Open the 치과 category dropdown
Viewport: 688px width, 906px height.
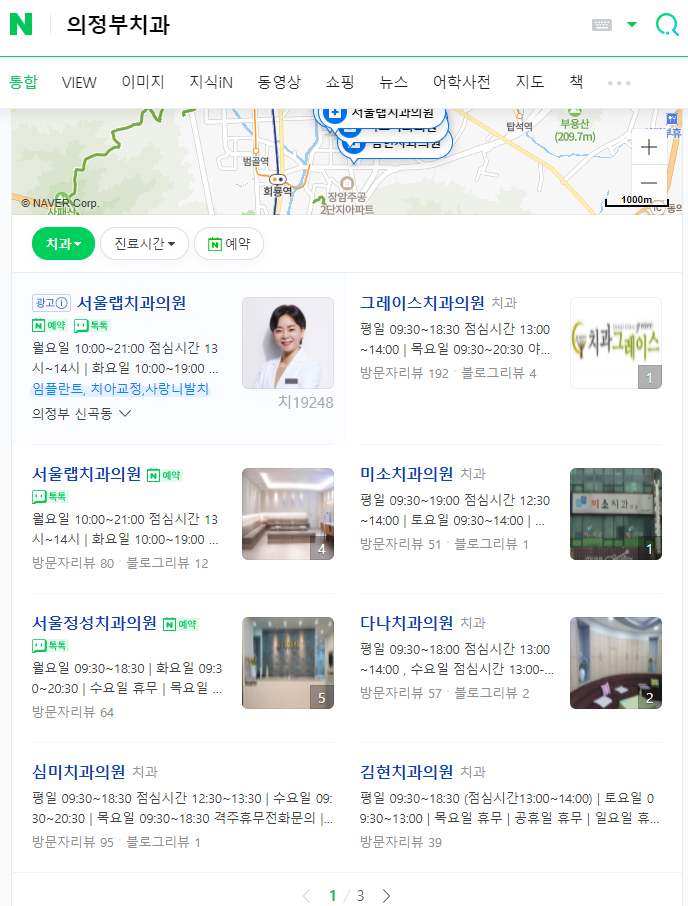tap(63, 243)
